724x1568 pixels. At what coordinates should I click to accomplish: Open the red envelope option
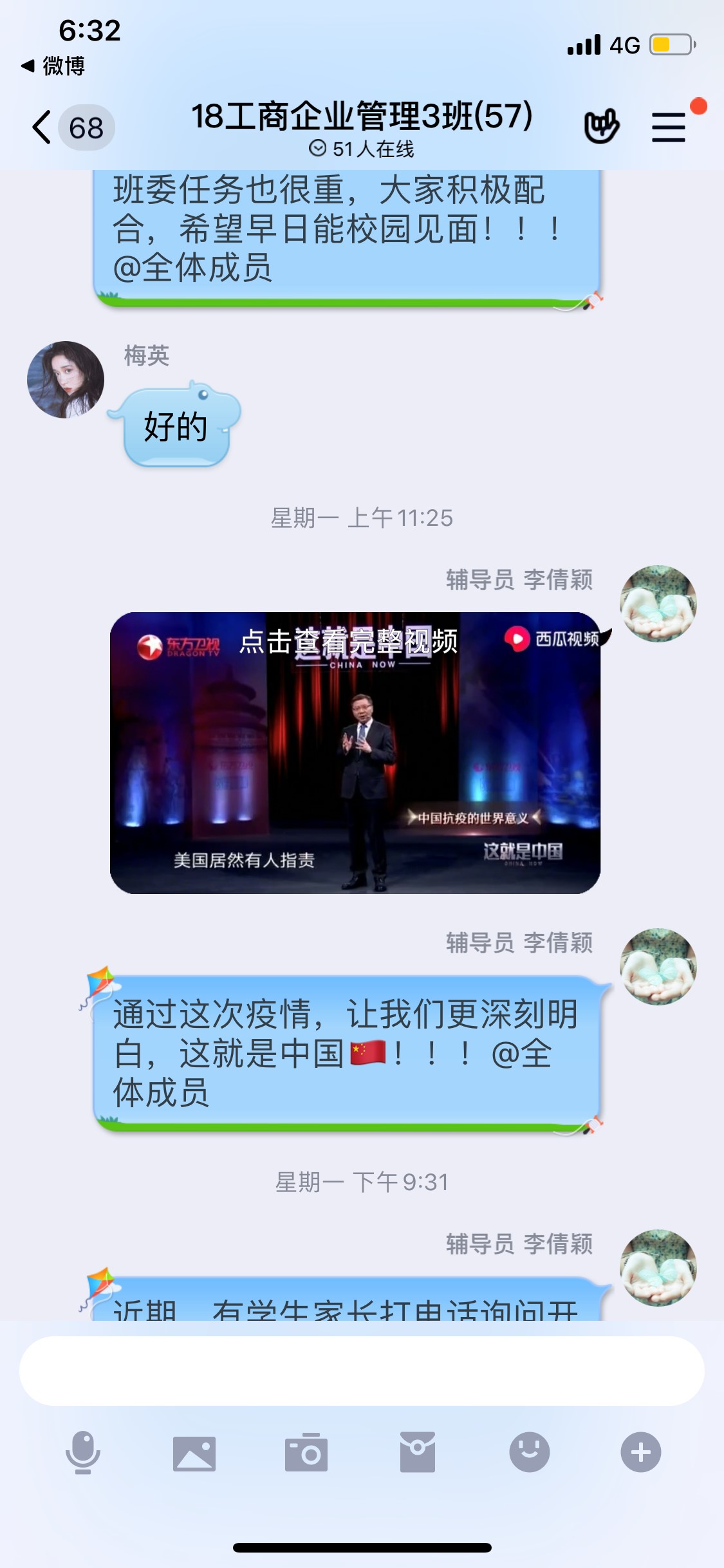[418, 1452]
